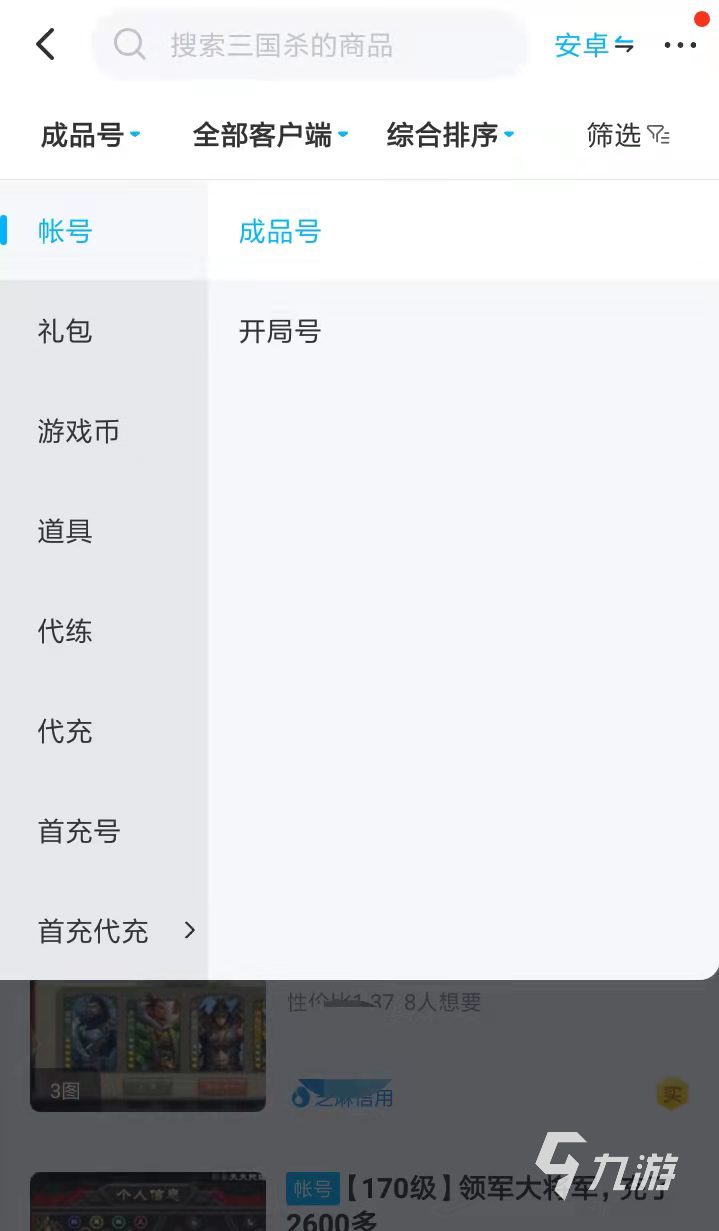This screenshot has height=1231, width=719.
Task: Switch platform via 安卓 button
Action: [594, 45]
